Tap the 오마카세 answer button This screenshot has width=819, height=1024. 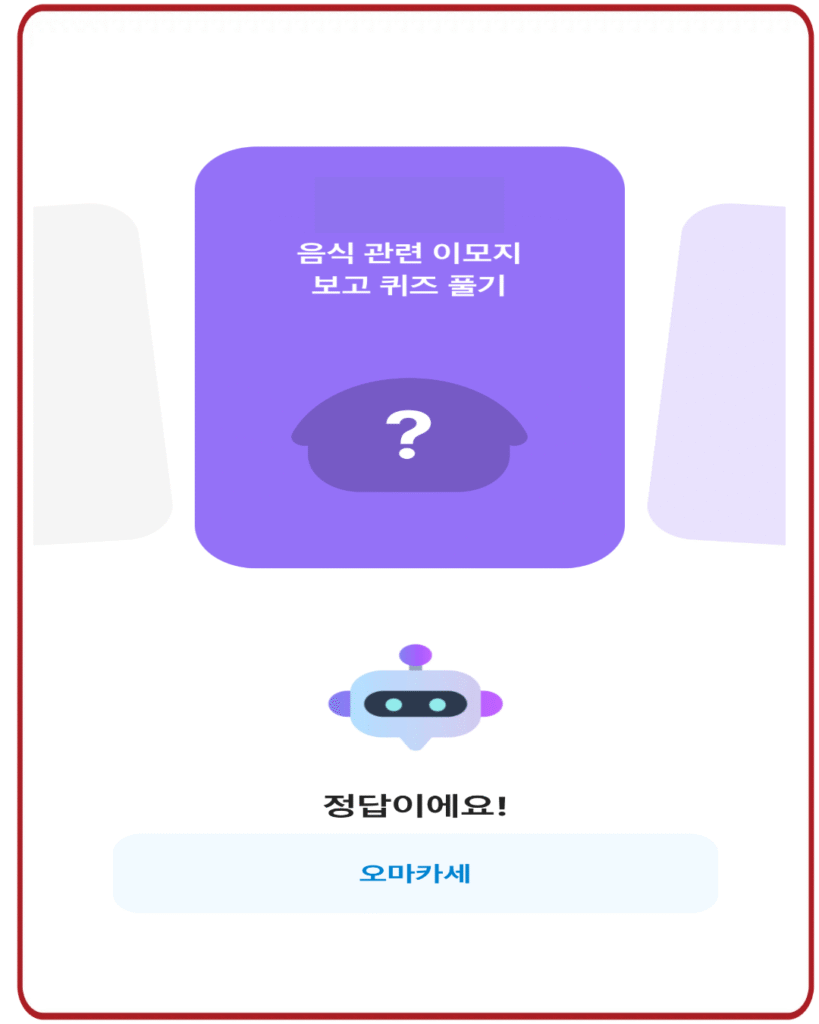pyautogui.click(x=415, y=873)
